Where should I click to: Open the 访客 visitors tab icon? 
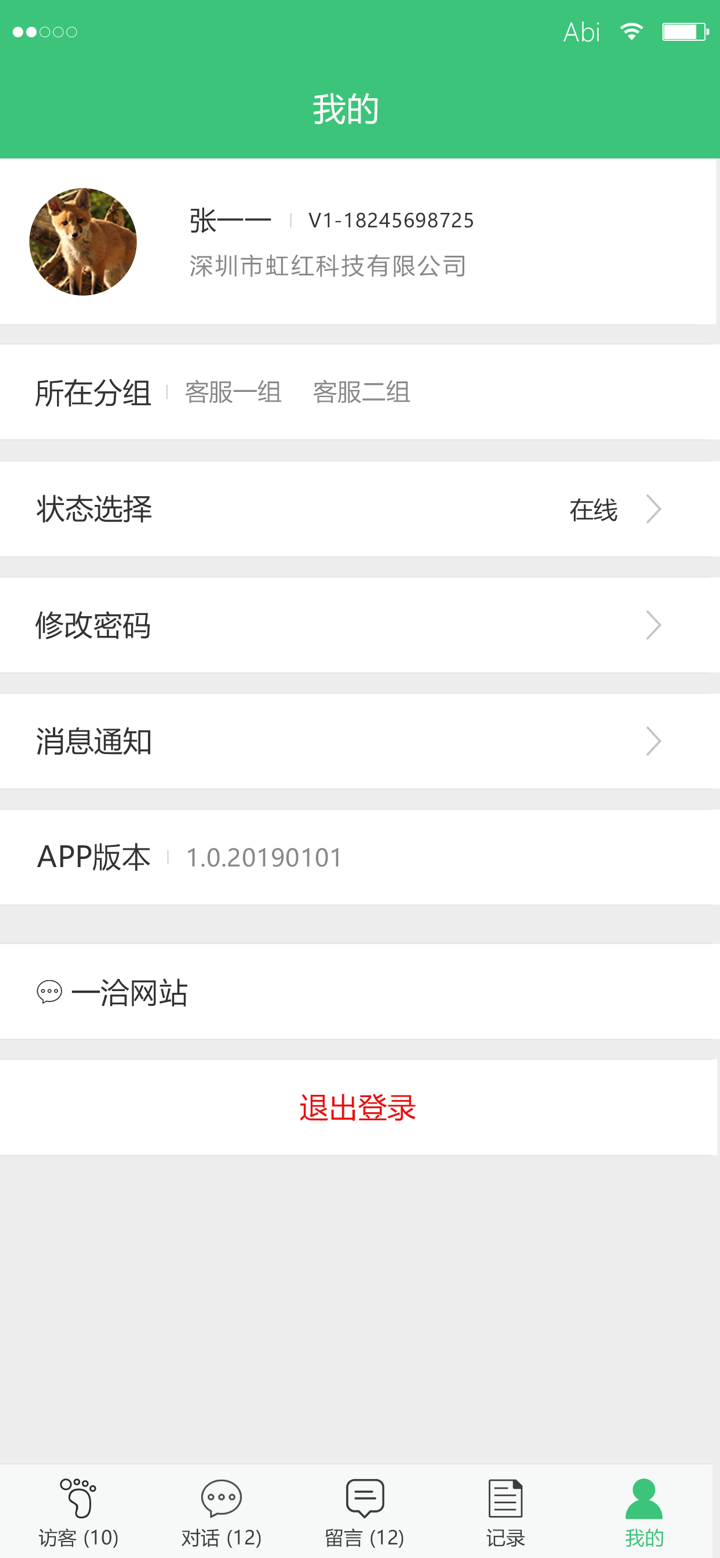tap(78, 1497)
